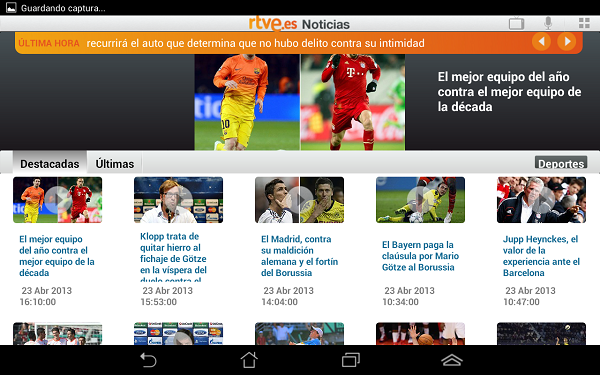Open the radio microphone icon
The width and height of the screenshot is (600, 375).
(548, 23)
